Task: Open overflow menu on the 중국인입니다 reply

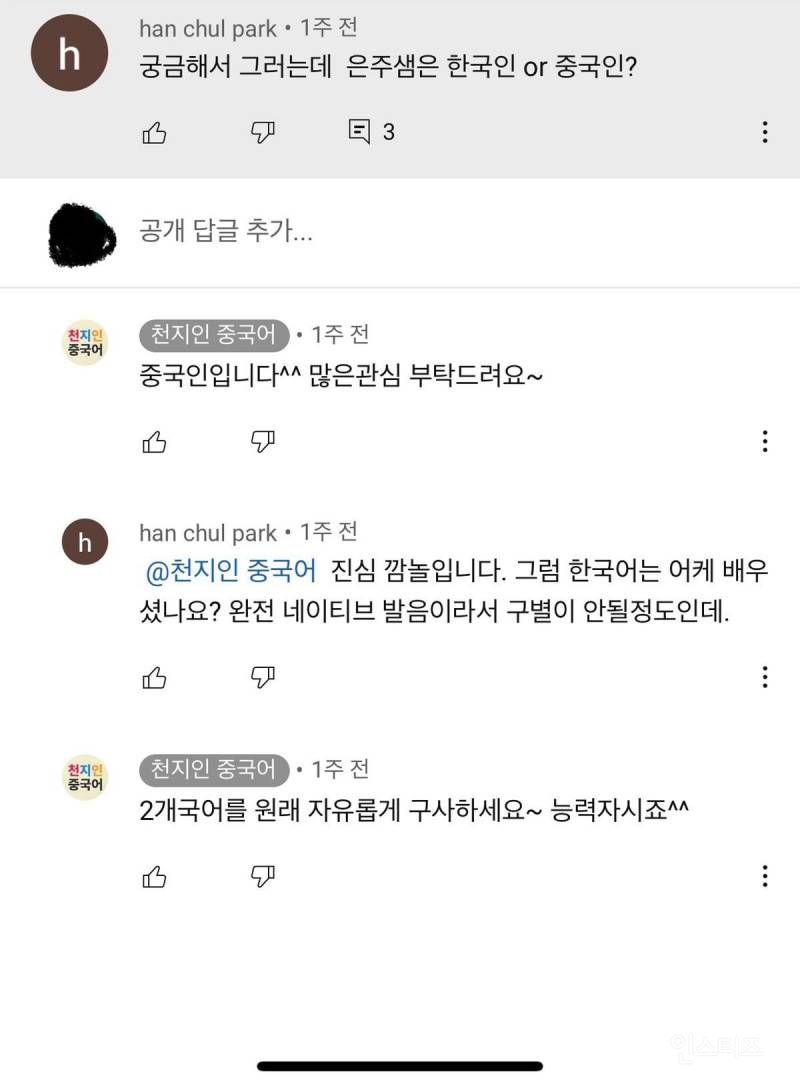Action: [765, 441]
